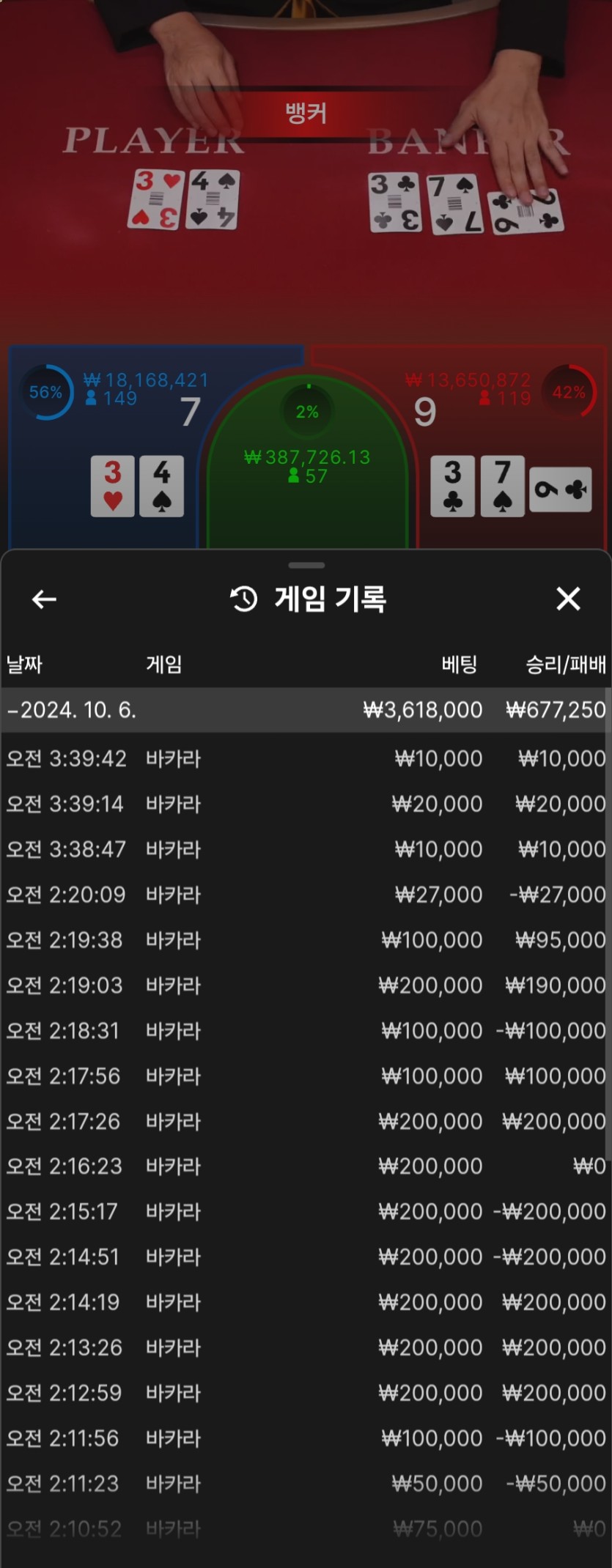Open the 오전 2:17:56 바카라 record

coord(306,1076)
